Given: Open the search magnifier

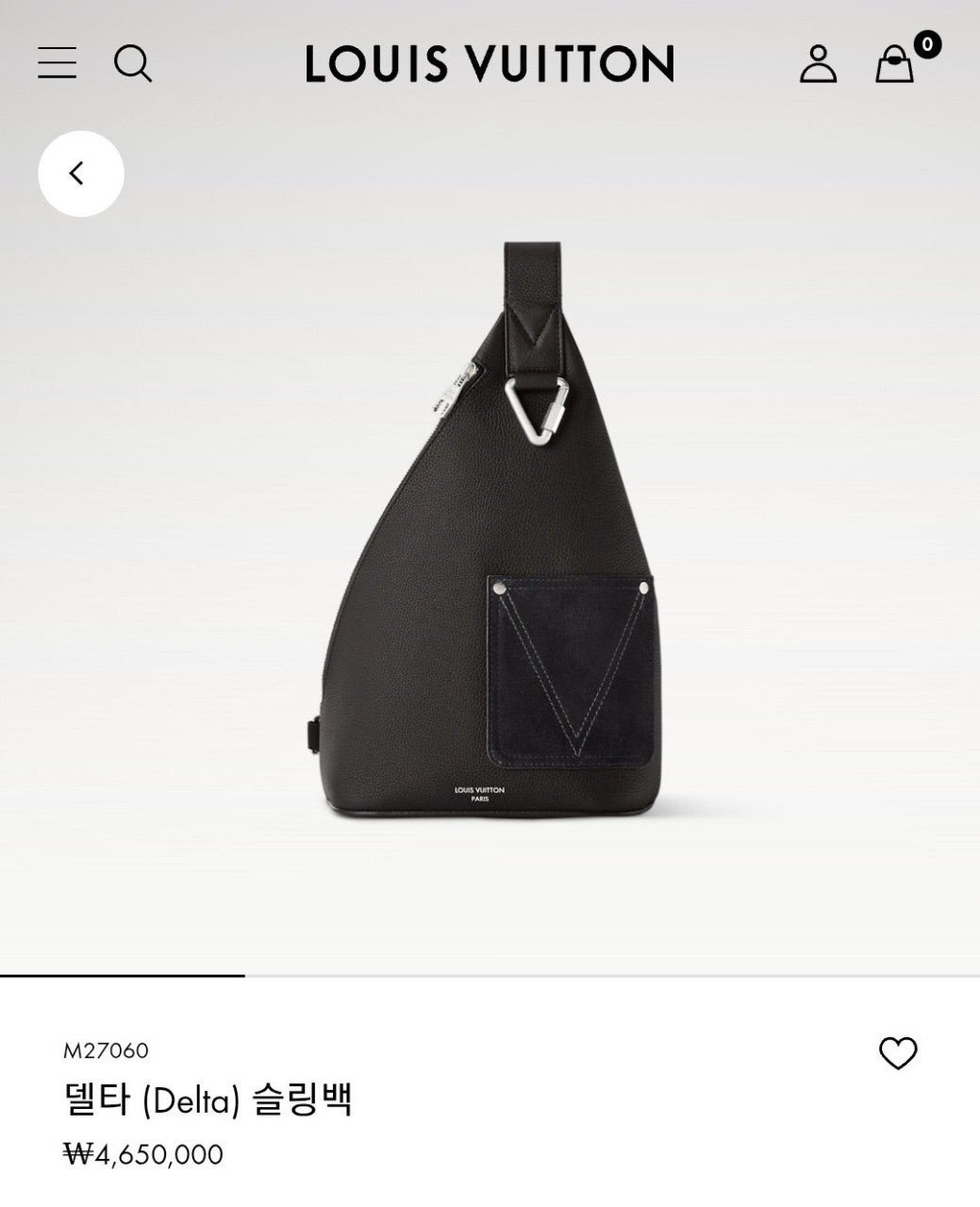Looking at the screenshot, I should tap(132, 63).
